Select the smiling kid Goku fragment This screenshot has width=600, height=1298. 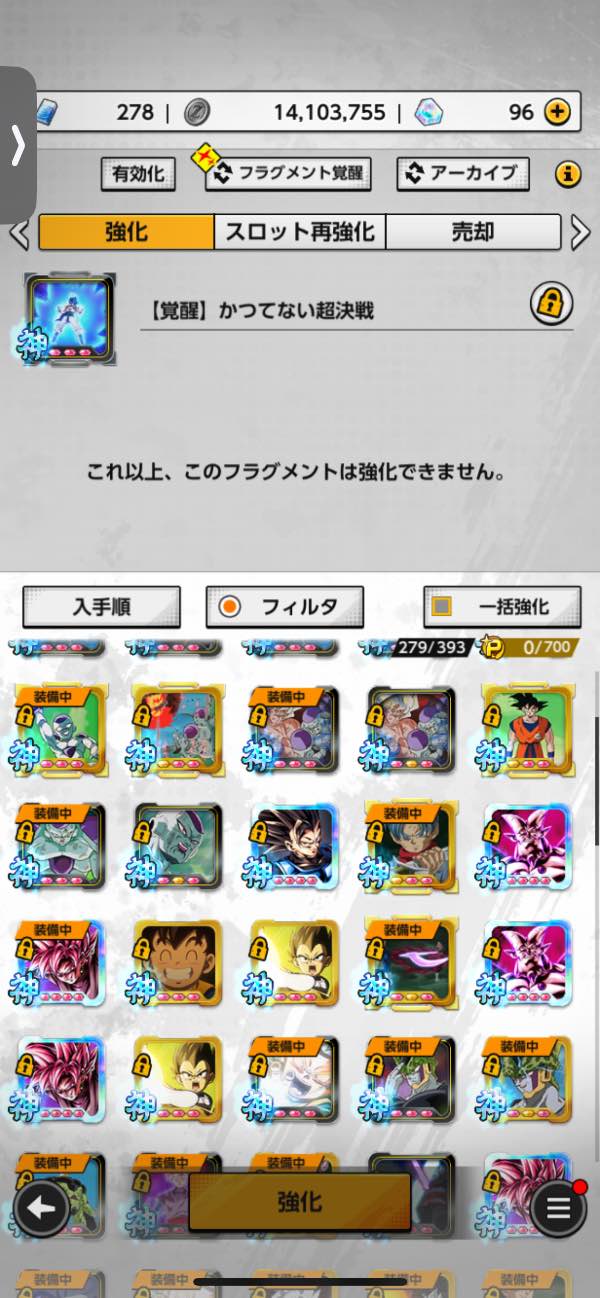coord(177,964)
